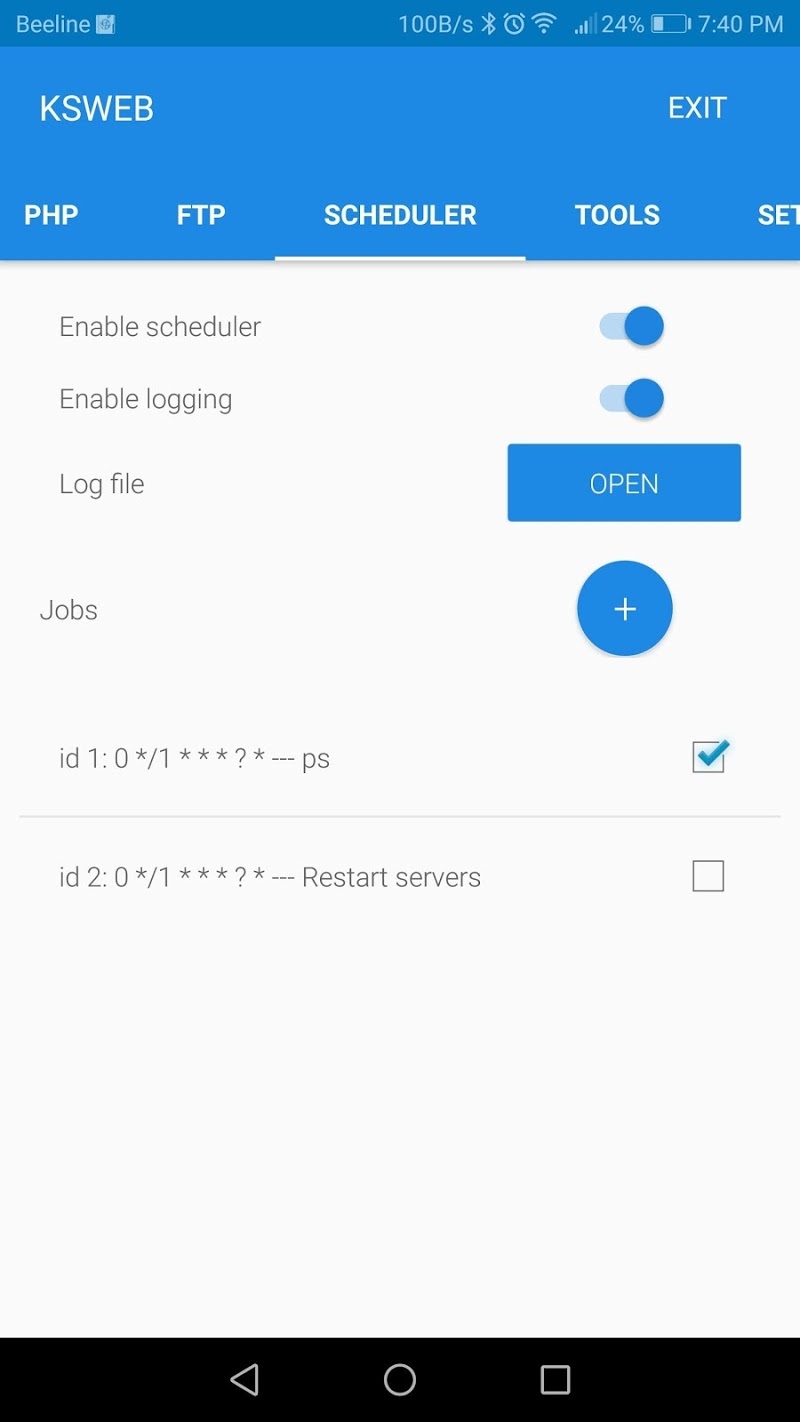Switch to the PHP tab
The width and height of the screenshot is (800, 1422).
pos(50,214)
